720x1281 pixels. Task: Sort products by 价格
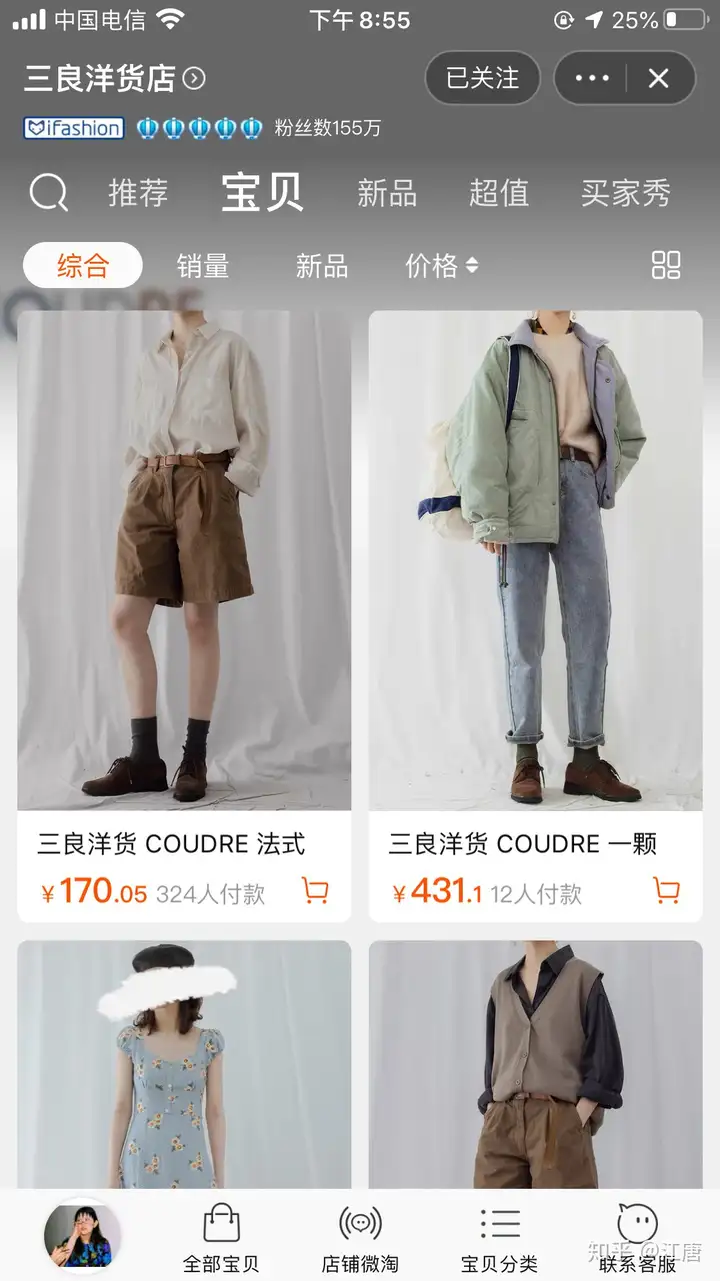(x=441, y=266)
